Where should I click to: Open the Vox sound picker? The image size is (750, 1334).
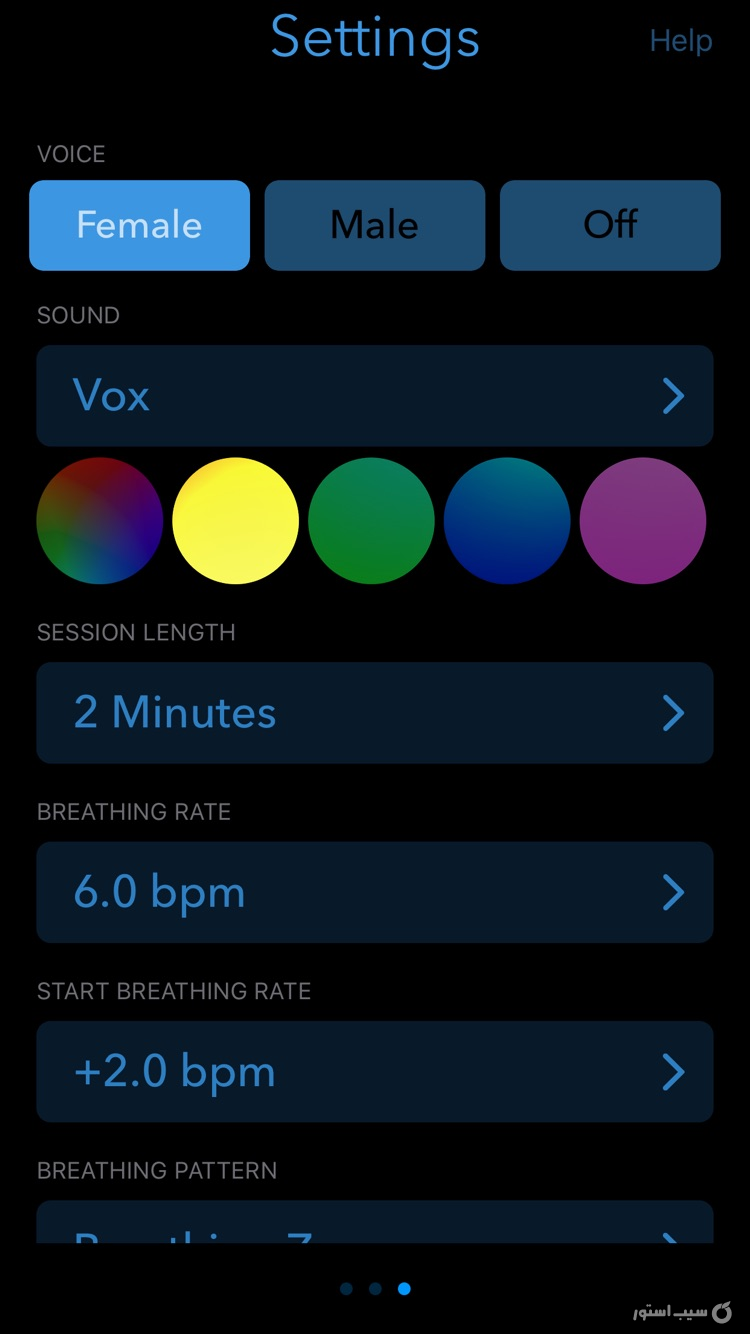375,395
